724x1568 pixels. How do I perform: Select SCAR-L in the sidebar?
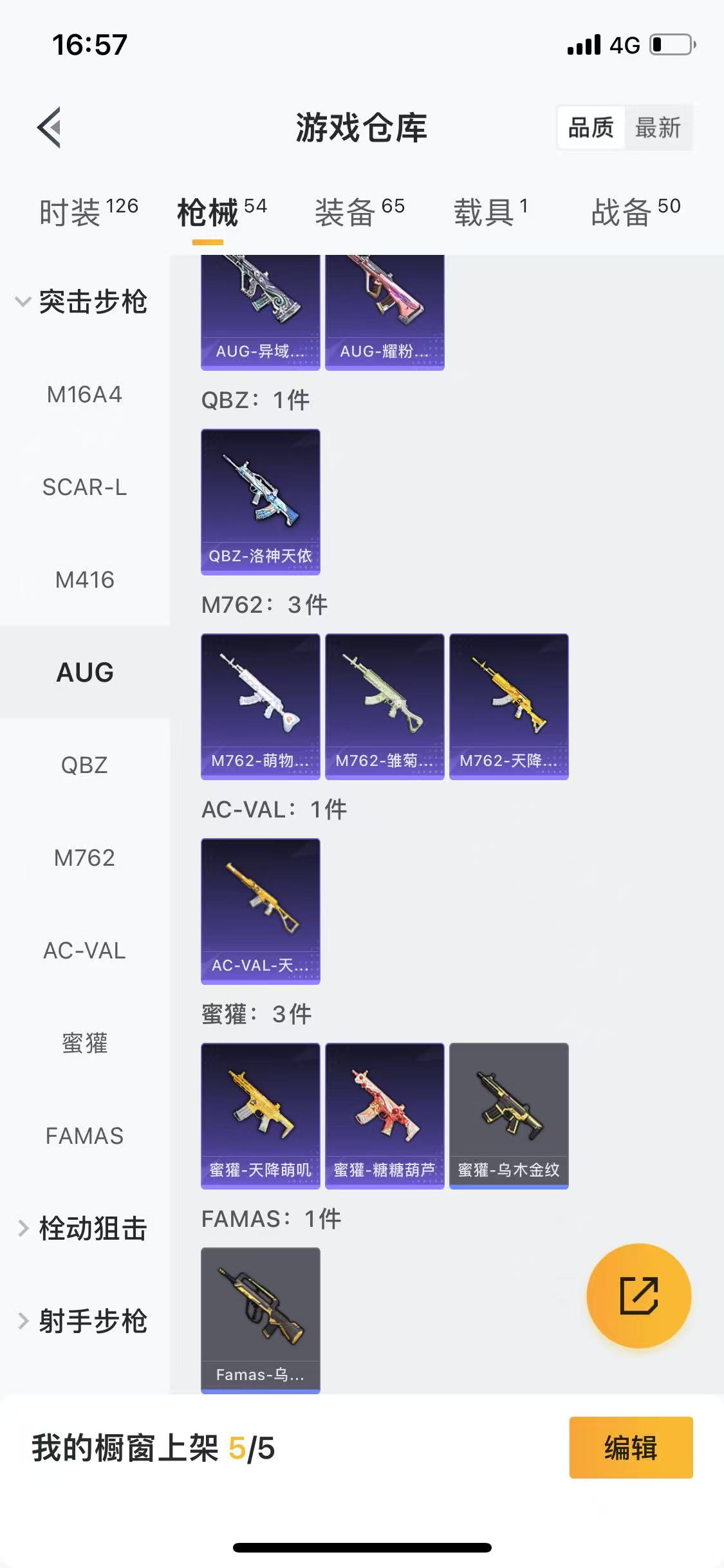(84, 487)
